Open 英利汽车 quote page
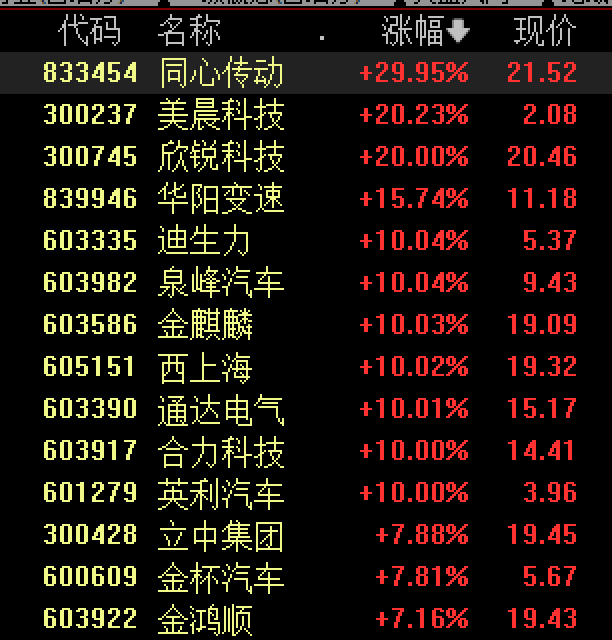Screen dimensions: 612x640 [220, 494]
